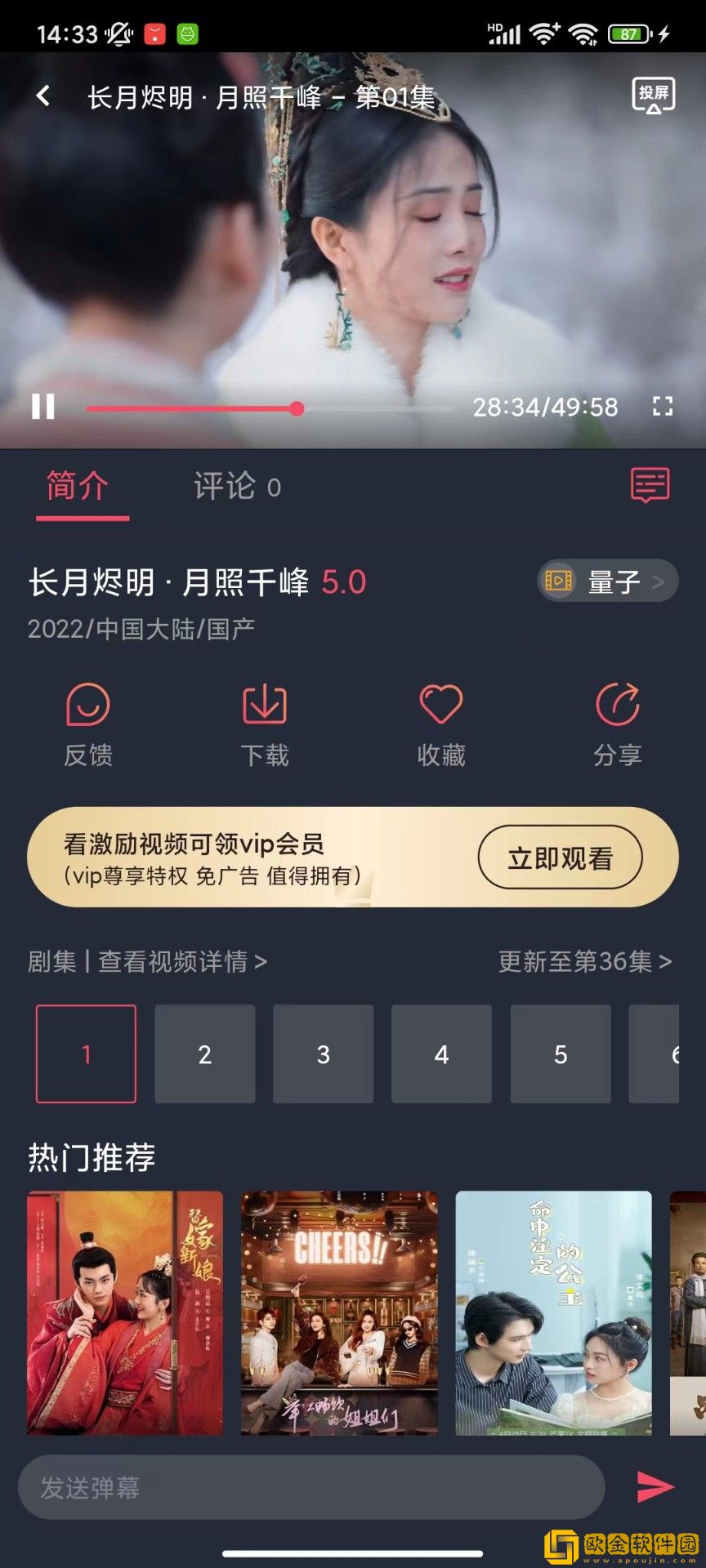Tap the send danmaku paper plane icon
The width and height of the screenshot is (706, 1568).
(651, 1488)
